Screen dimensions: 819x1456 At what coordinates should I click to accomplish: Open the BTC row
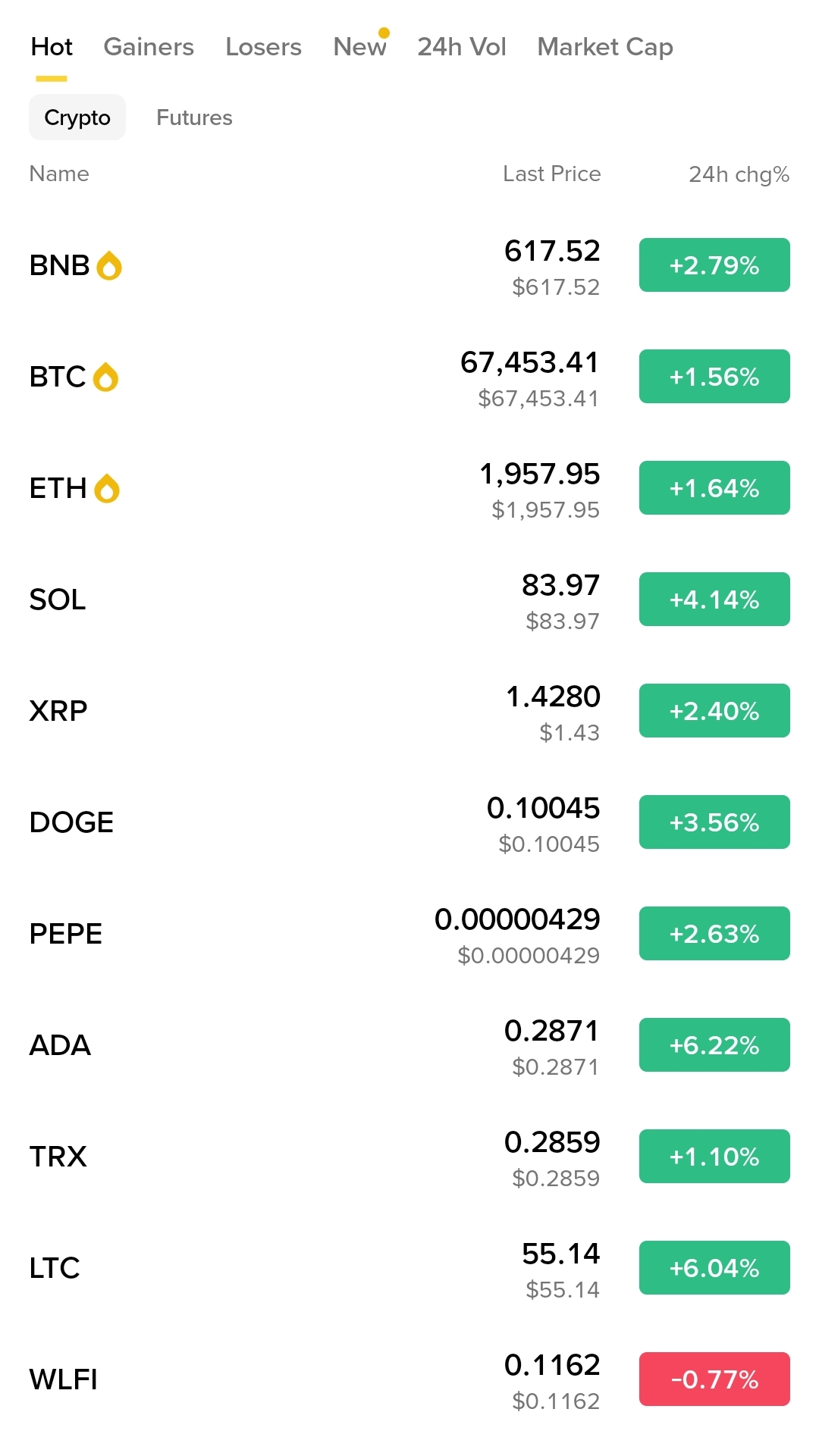(x=409, y=377)
